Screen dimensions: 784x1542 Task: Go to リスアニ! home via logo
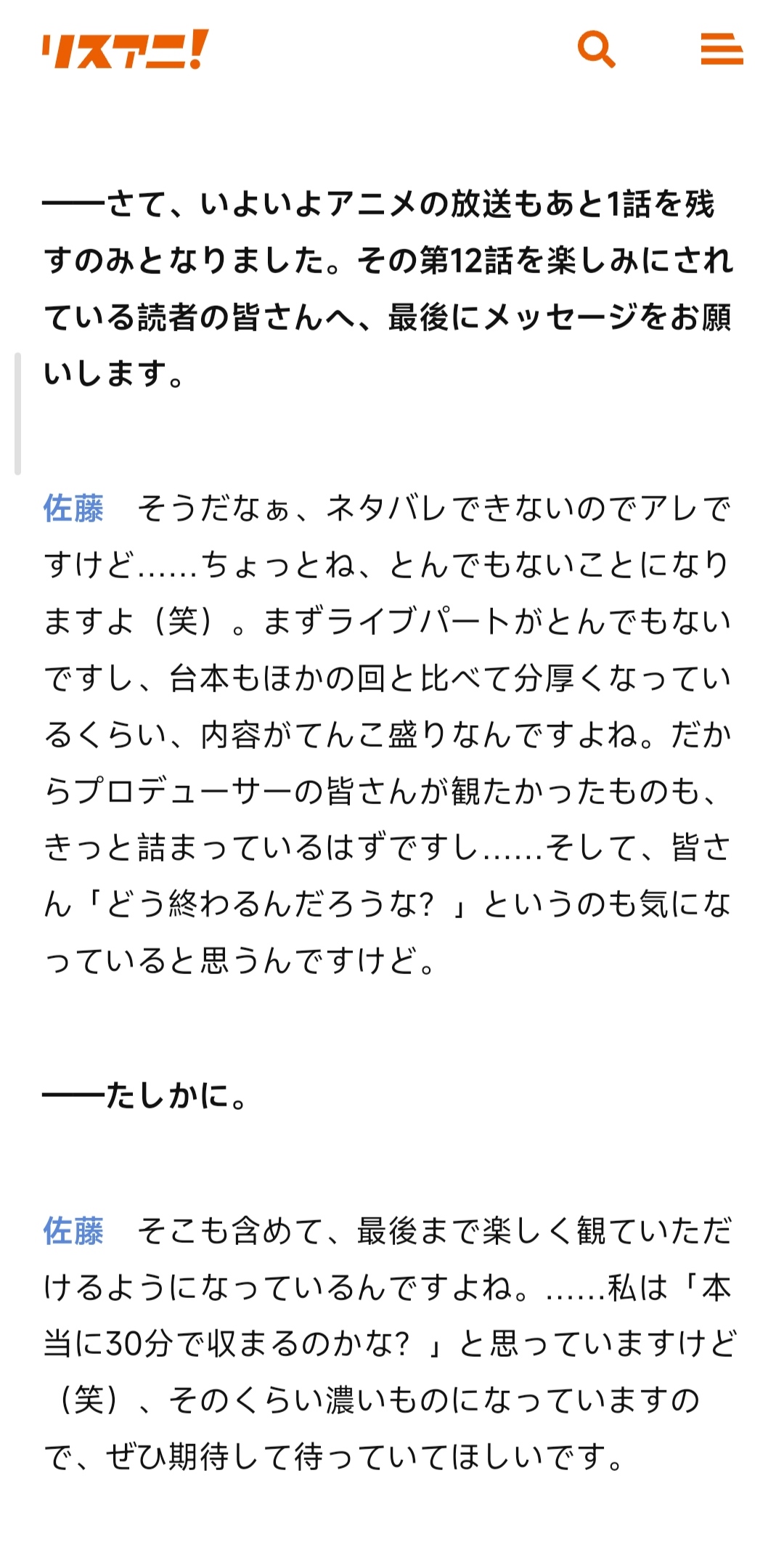click(125, 49)
